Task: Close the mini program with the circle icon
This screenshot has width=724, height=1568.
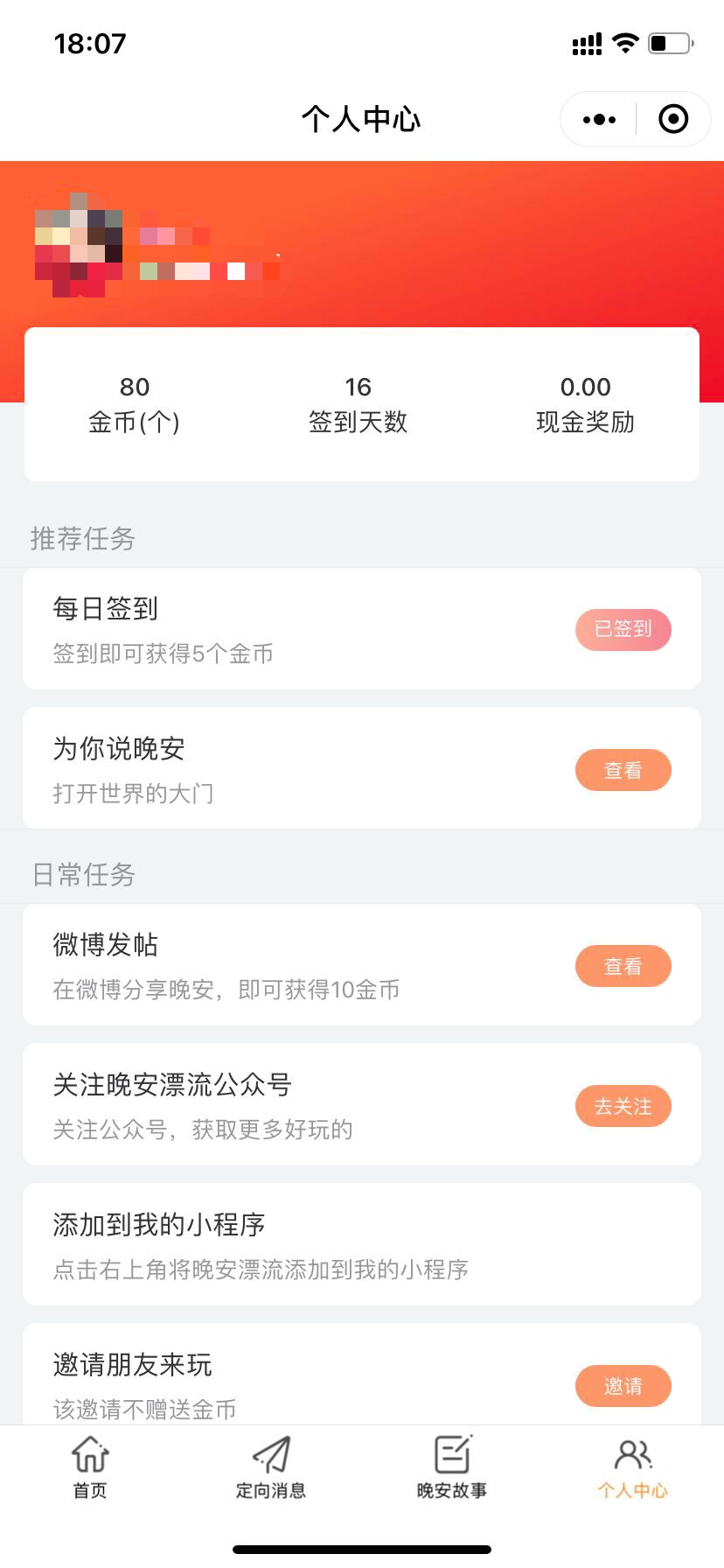Action: click(672, 119)
